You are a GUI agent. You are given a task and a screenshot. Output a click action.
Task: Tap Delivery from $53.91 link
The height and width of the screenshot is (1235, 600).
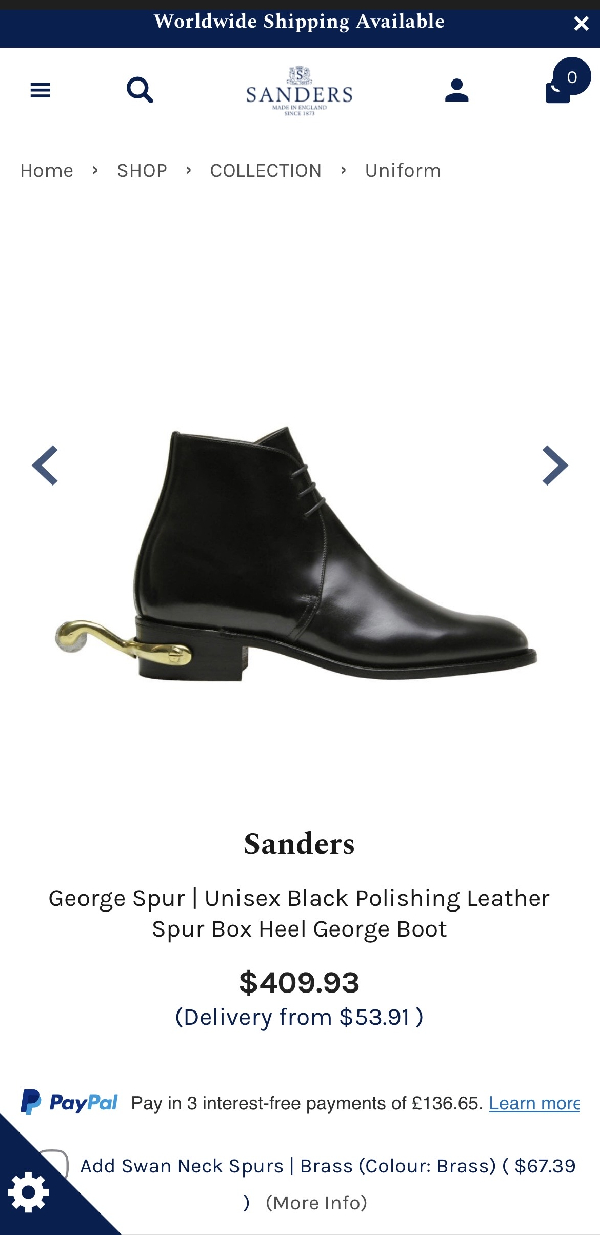point(299,1018)
